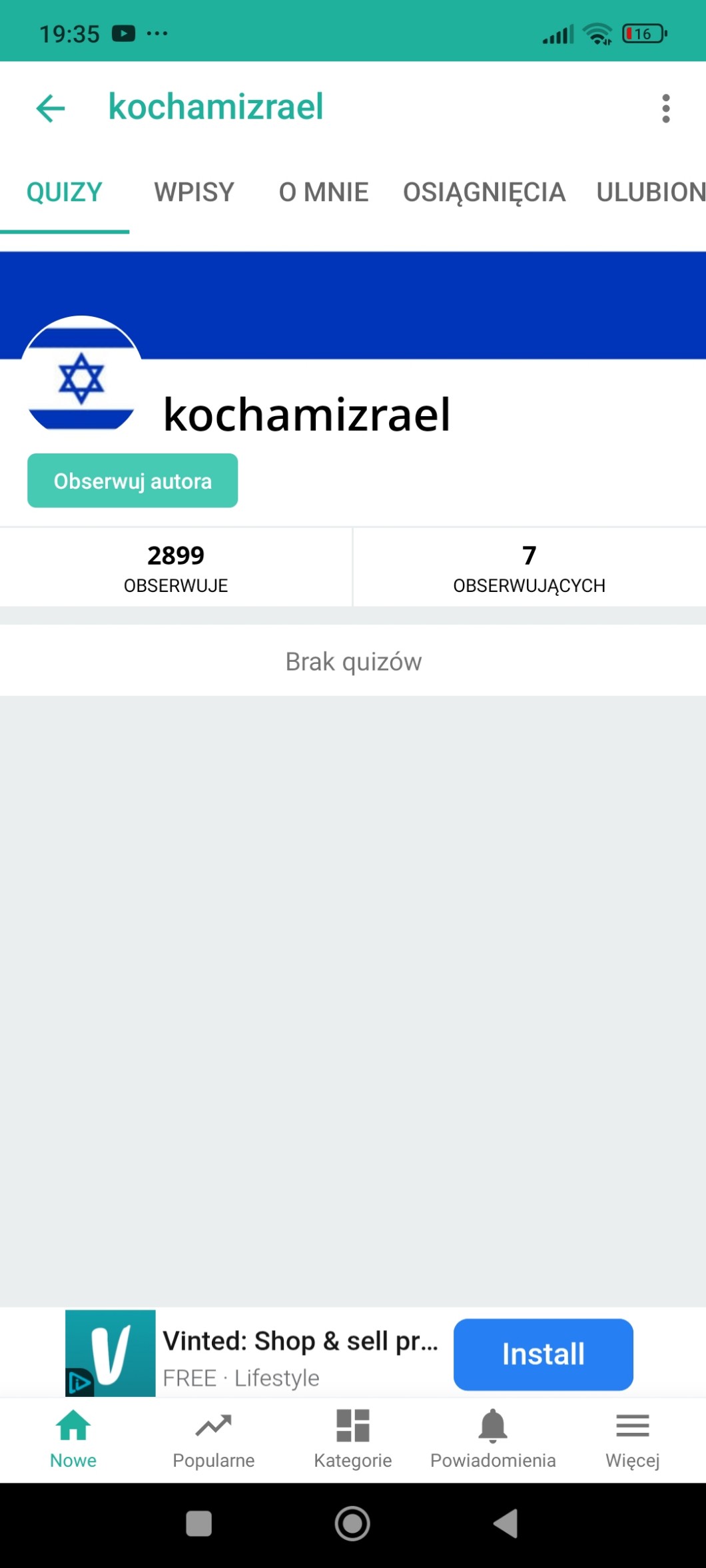Image resolution: width=706 pixels, height=1568 pixels.
Task: Switch to the ULUBIONE tab
Action: coord(650,192)
